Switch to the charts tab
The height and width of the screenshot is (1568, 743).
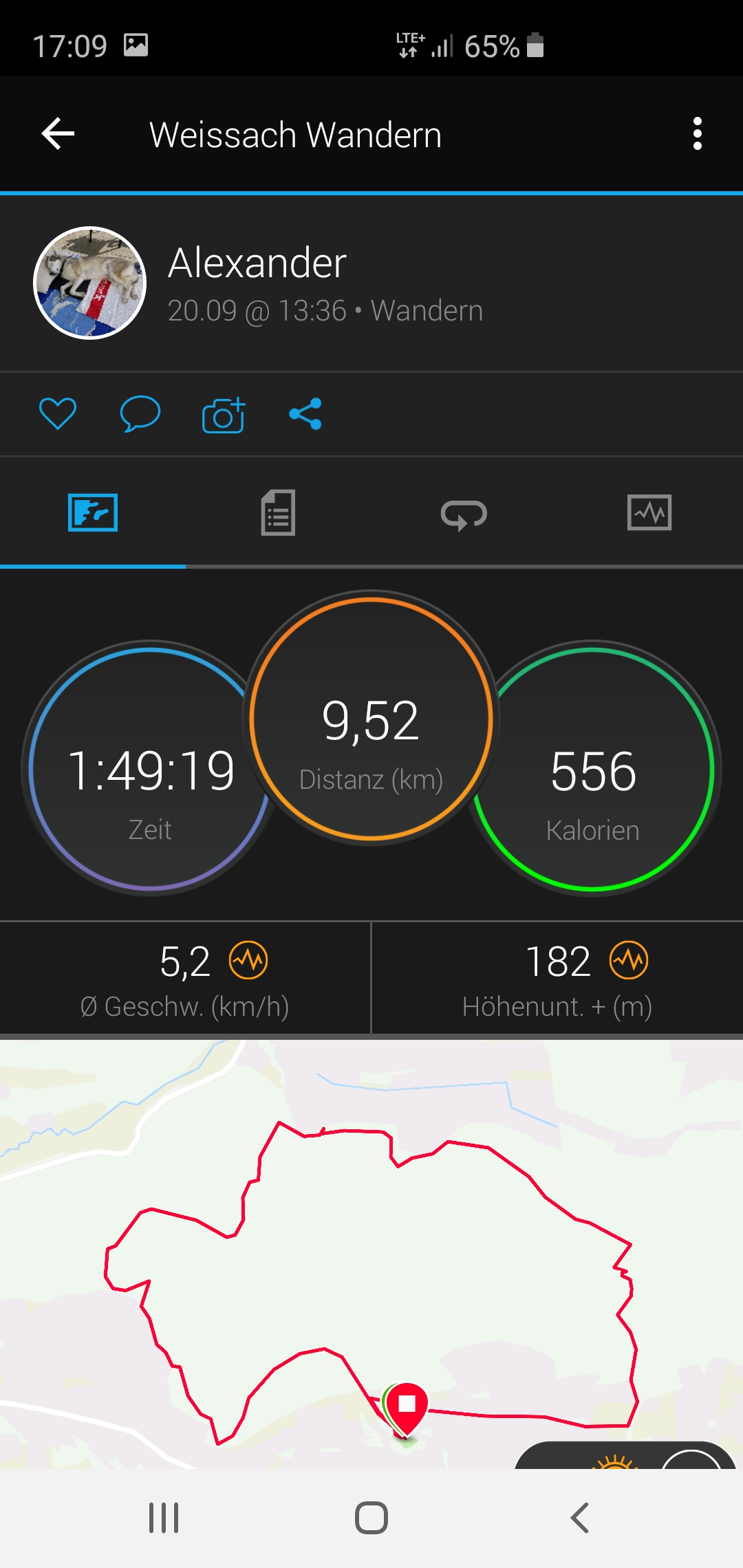click(x=649, y=512)
